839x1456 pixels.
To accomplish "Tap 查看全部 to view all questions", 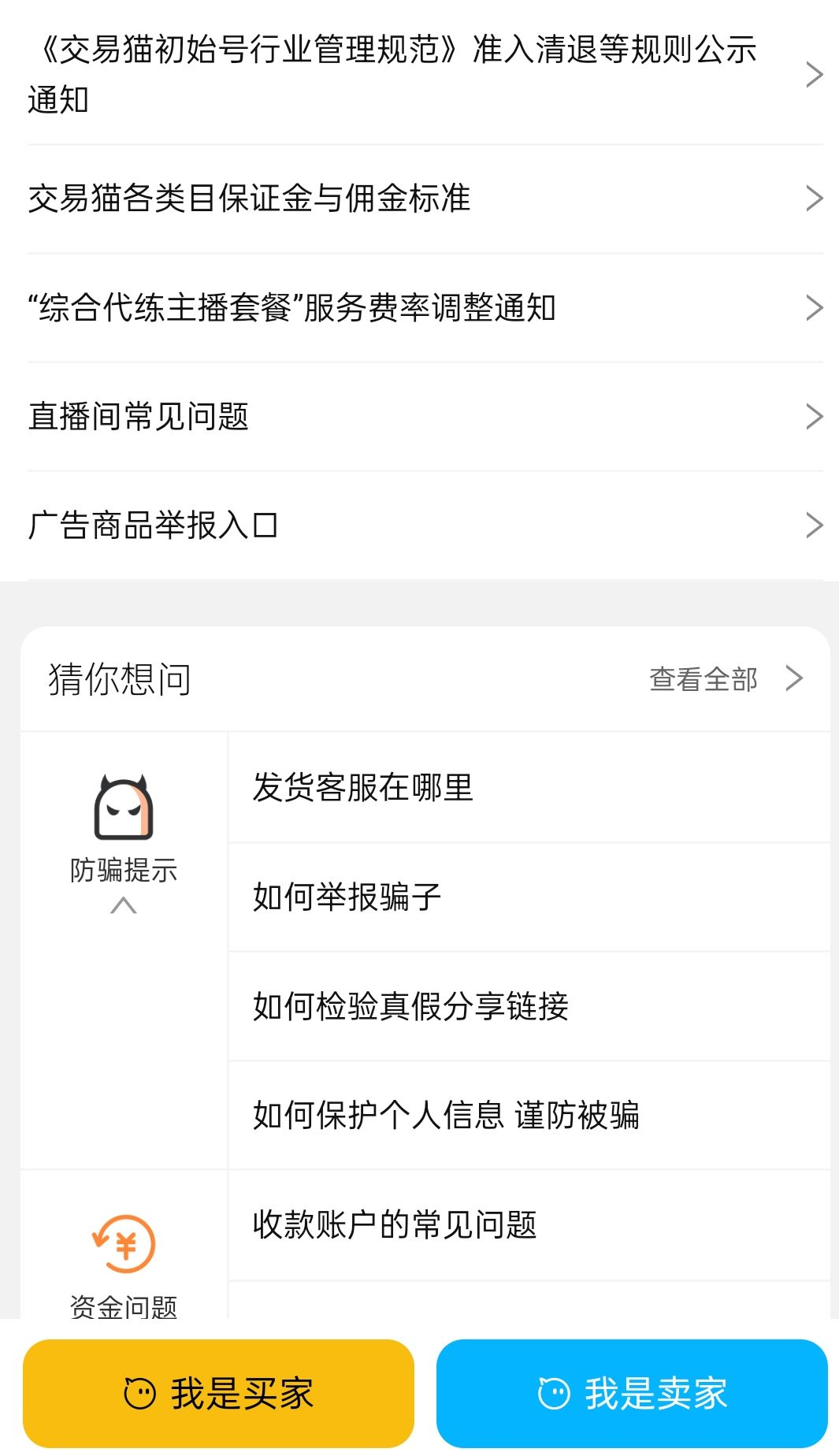I will (x=723, y=678).
